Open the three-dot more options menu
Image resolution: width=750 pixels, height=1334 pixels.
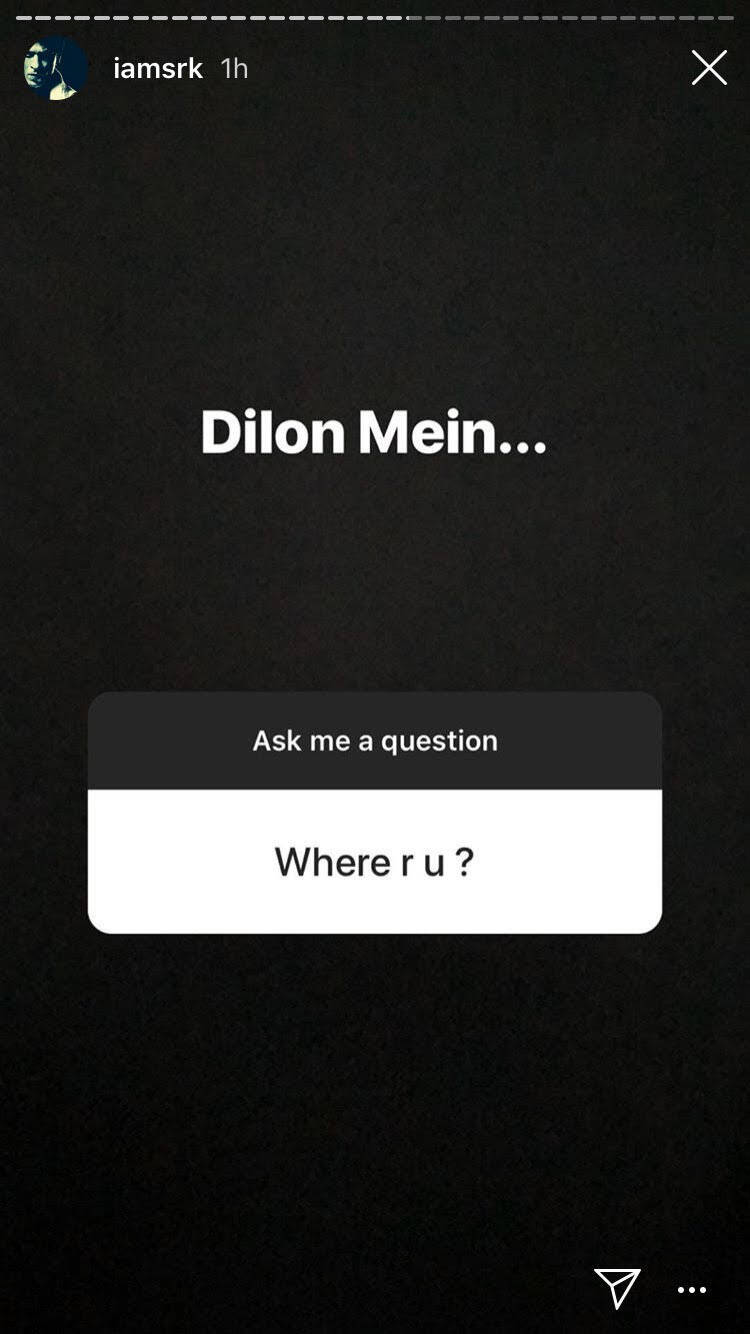692,1291
